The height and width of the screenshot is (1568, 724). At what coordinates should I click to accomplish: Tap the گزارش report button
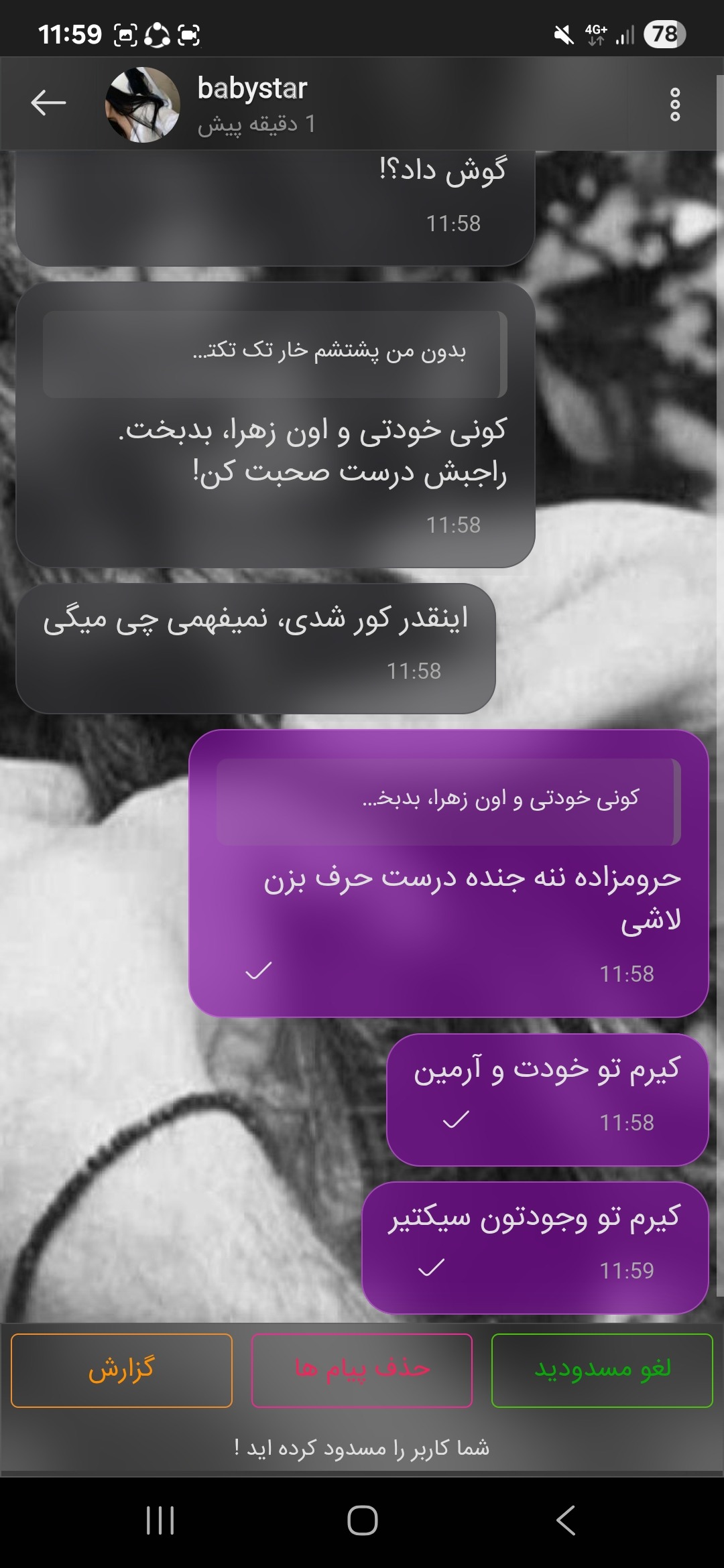pos(121,1370)
